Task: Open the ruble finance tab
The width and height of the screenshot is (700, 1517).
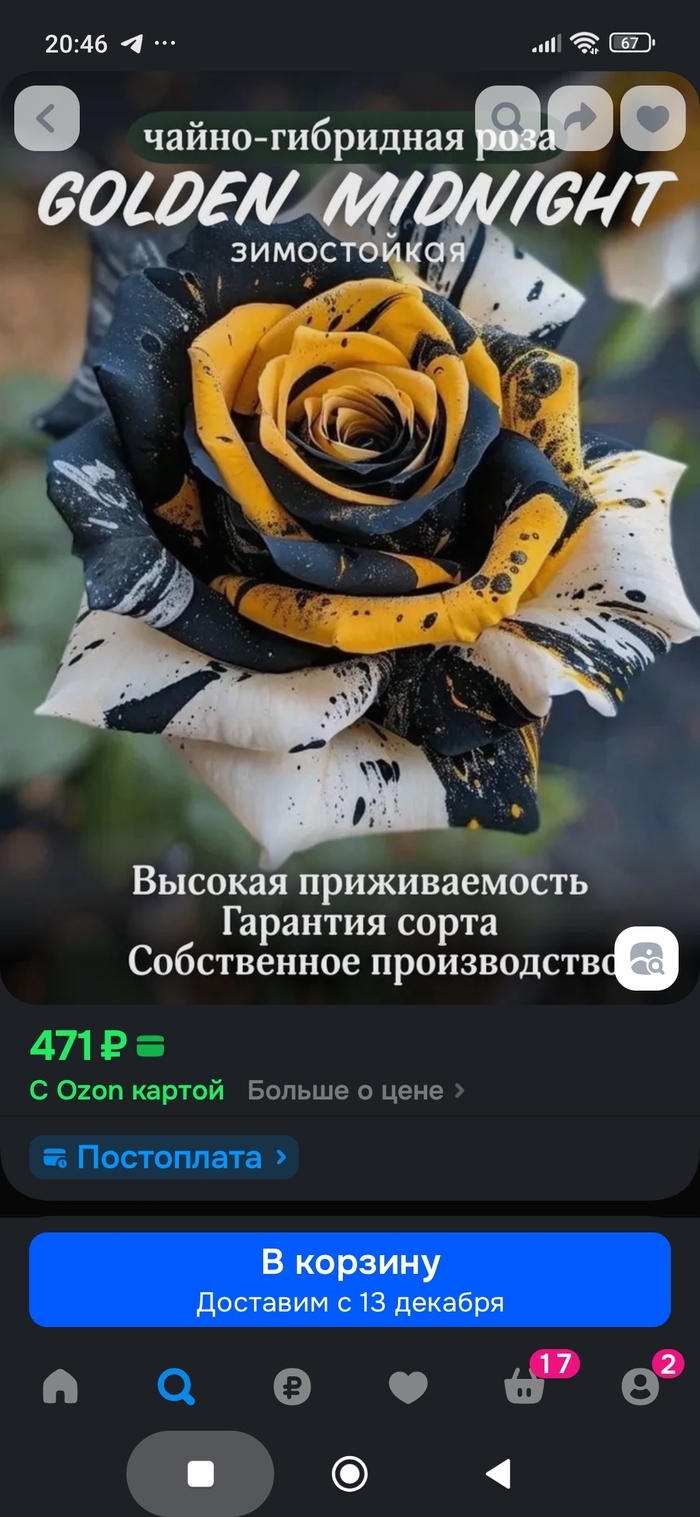Action: (x=292, y=1387)
